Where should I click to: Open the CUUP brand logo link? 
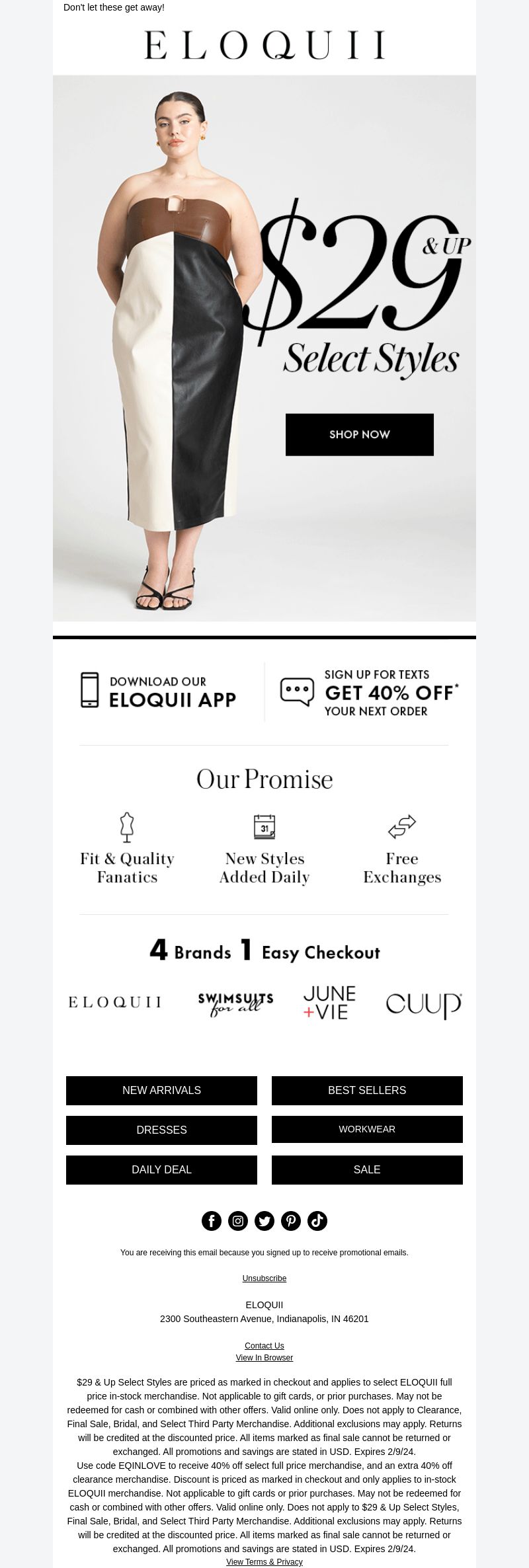pyautogui.click(x=423, y=1004)
